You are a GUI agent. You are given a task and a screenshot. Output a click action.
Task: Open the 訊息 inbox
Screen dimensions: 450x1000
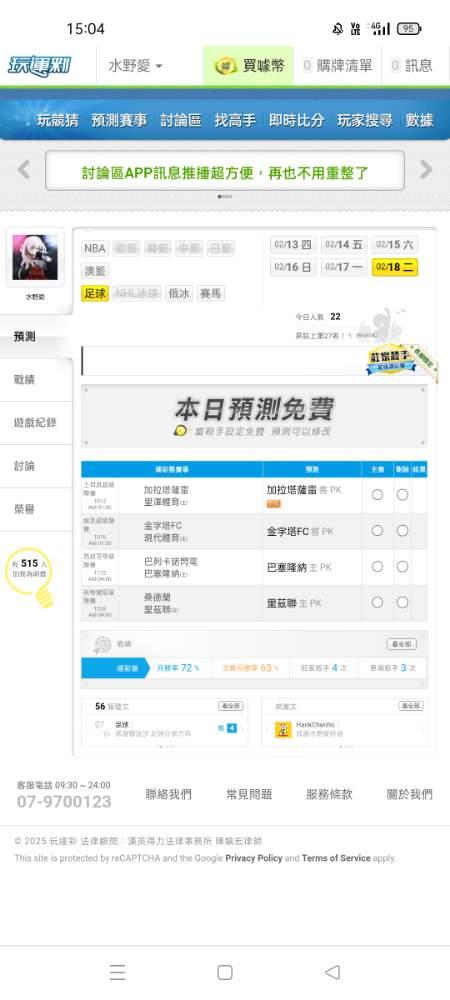412,66
